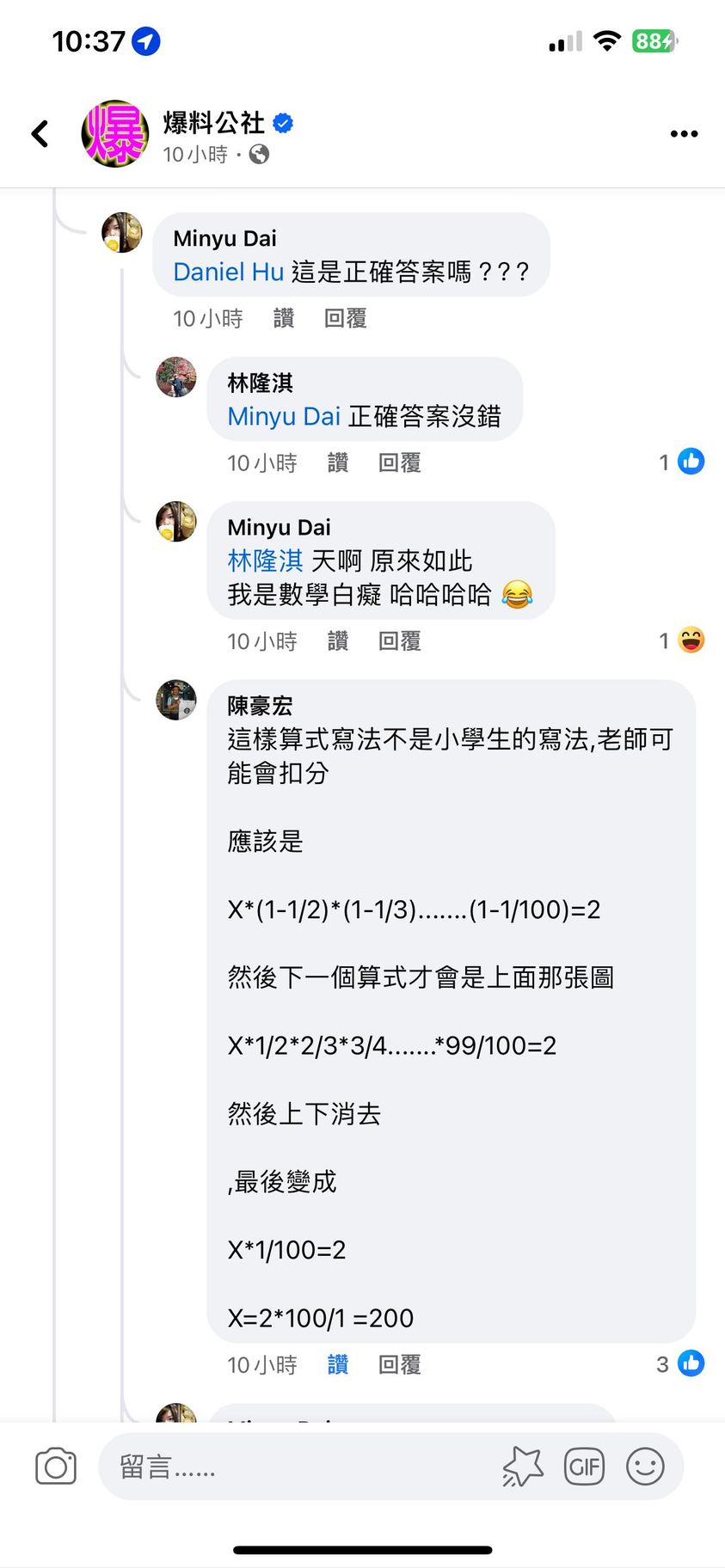Open the camera to attach a photo
The image size is (725, 1568).
pos(56,1467)
